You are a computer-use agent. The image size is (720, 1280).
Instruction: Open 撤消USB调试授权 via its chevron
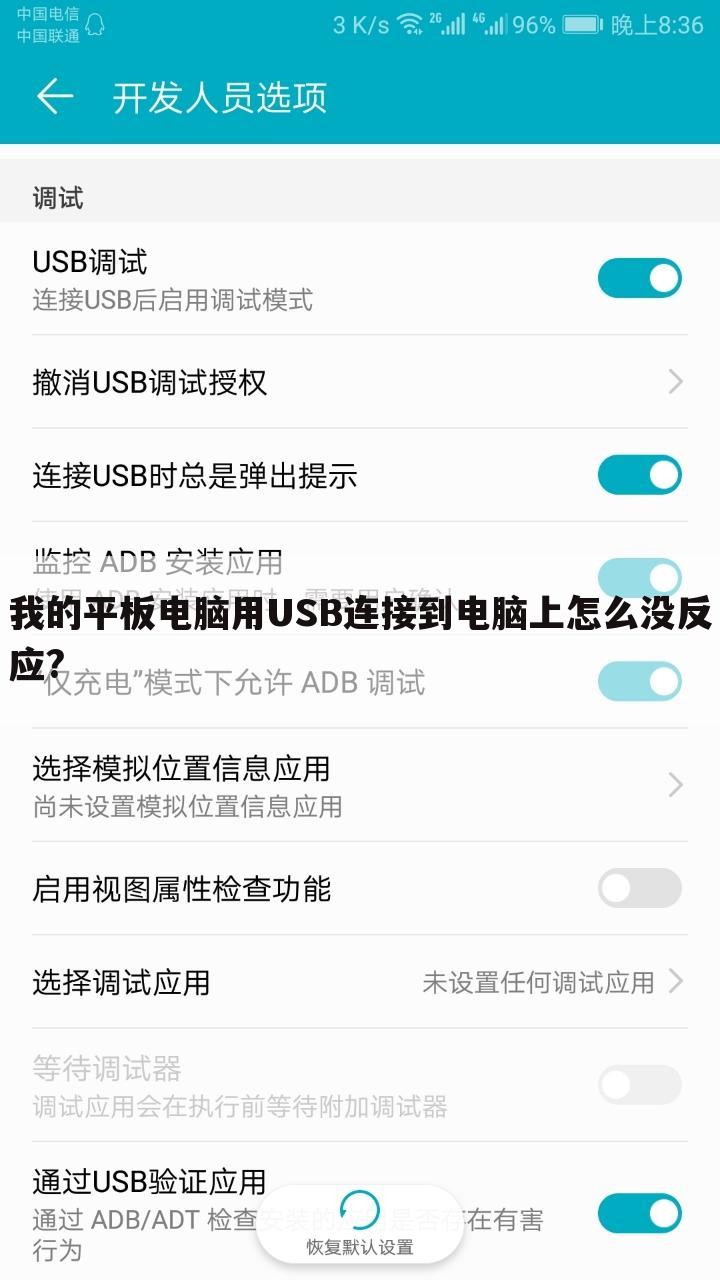(676, 382)
